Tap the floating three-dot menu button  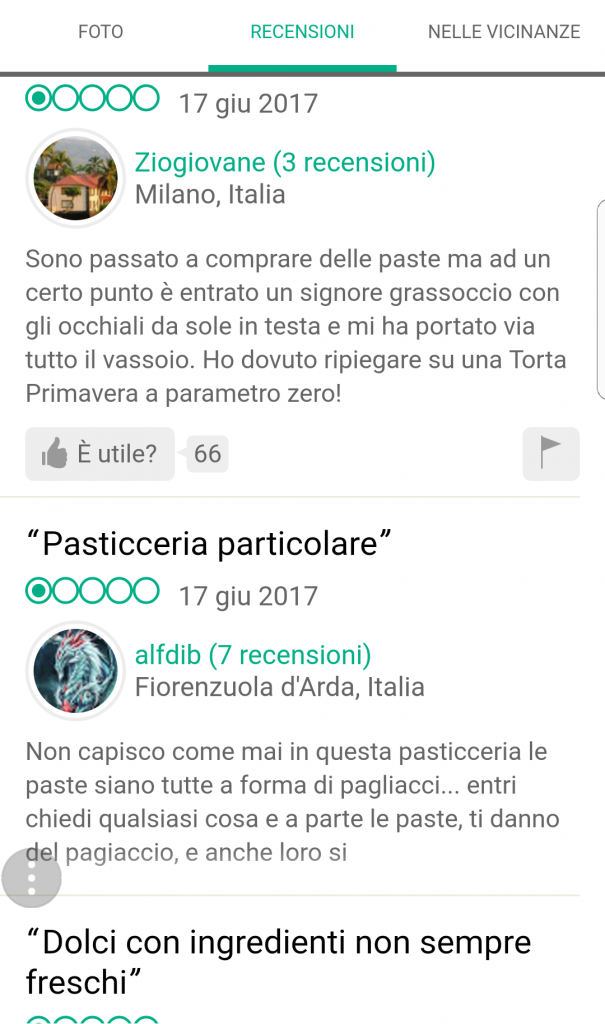32,878
